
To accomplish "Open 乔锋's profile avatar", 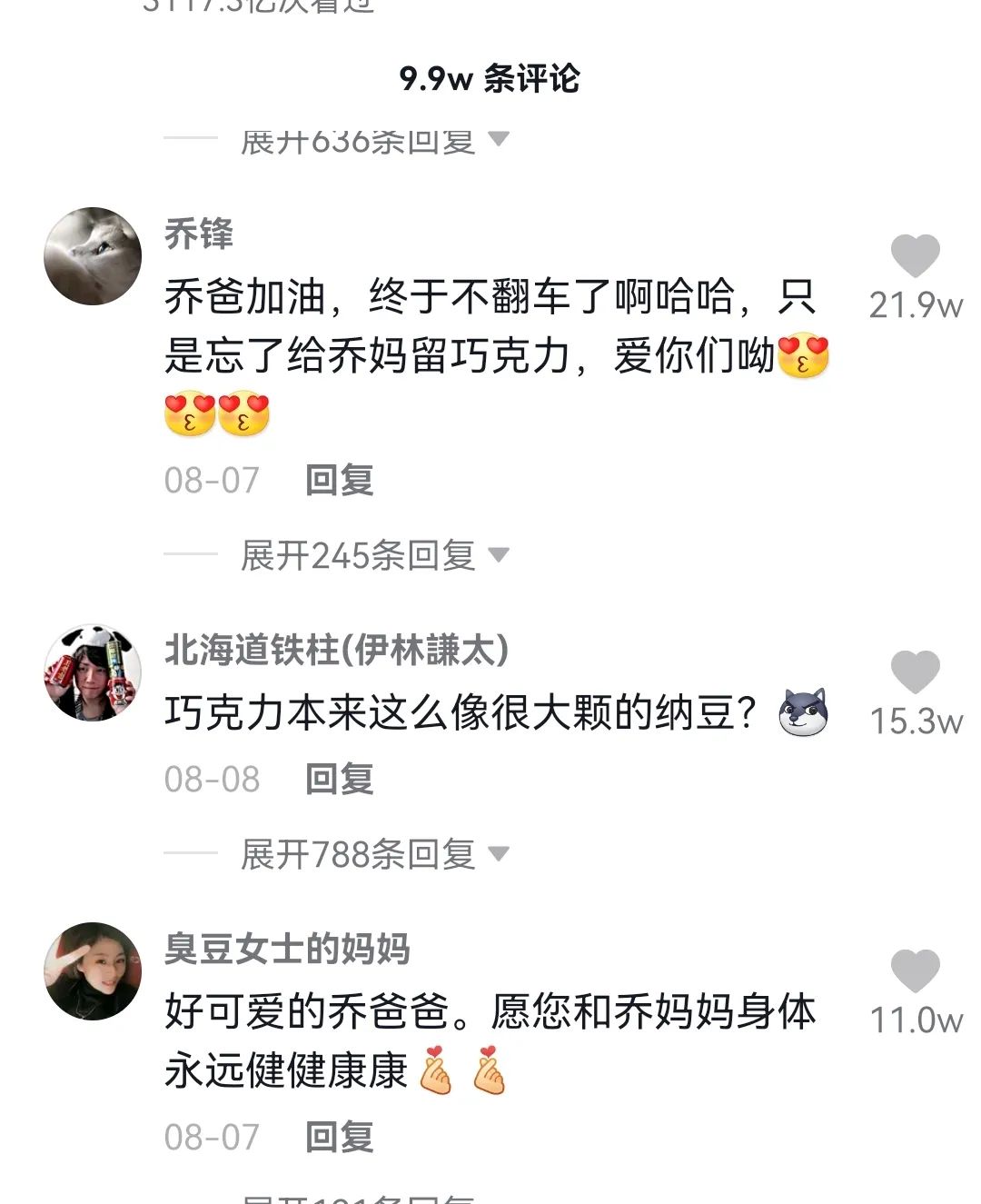I will [93, 256].
